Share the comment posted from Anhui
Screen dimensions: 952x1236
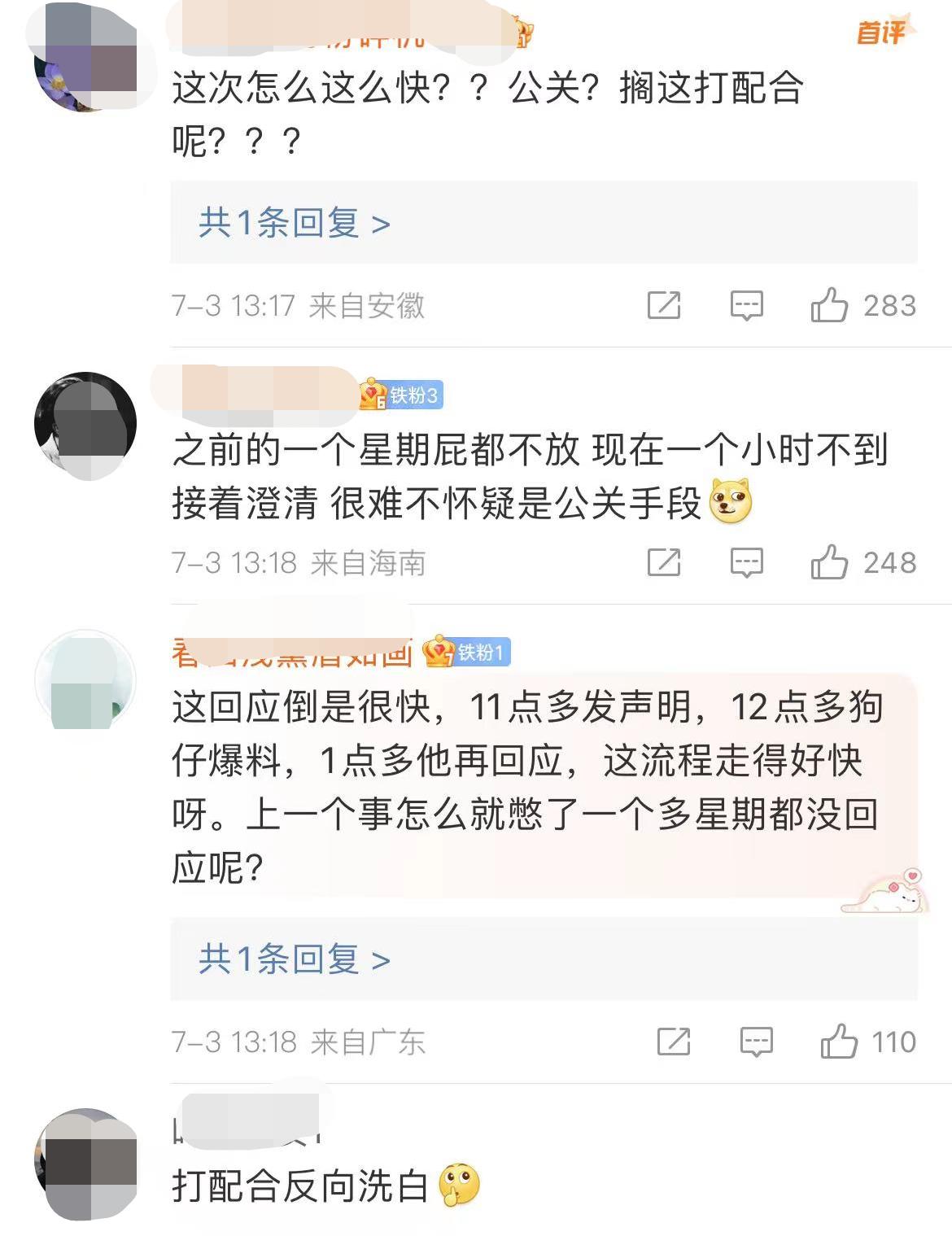coord(664,306)
